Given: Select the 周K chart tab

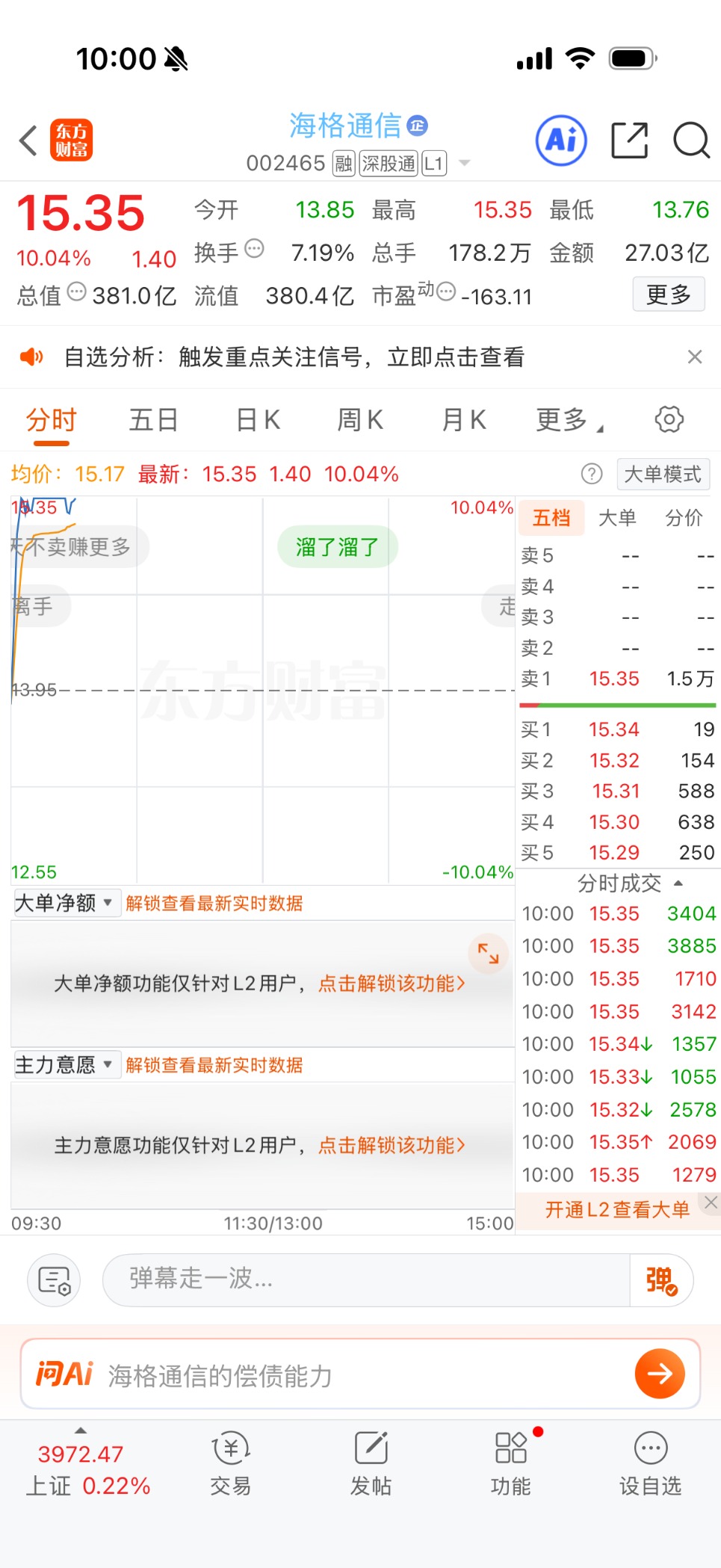Looking at the screenshot, I should (x=360, y=420).
